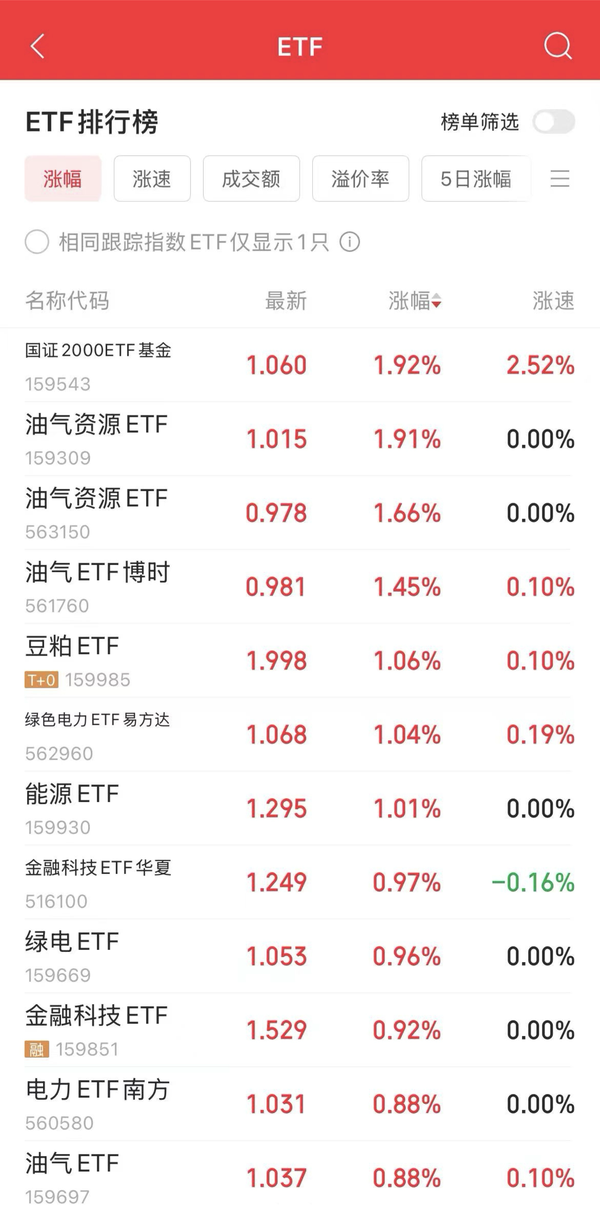This screenshot has width=600, height=1209.
Task: Open the search icon in header
Action: tap(557, 46)
